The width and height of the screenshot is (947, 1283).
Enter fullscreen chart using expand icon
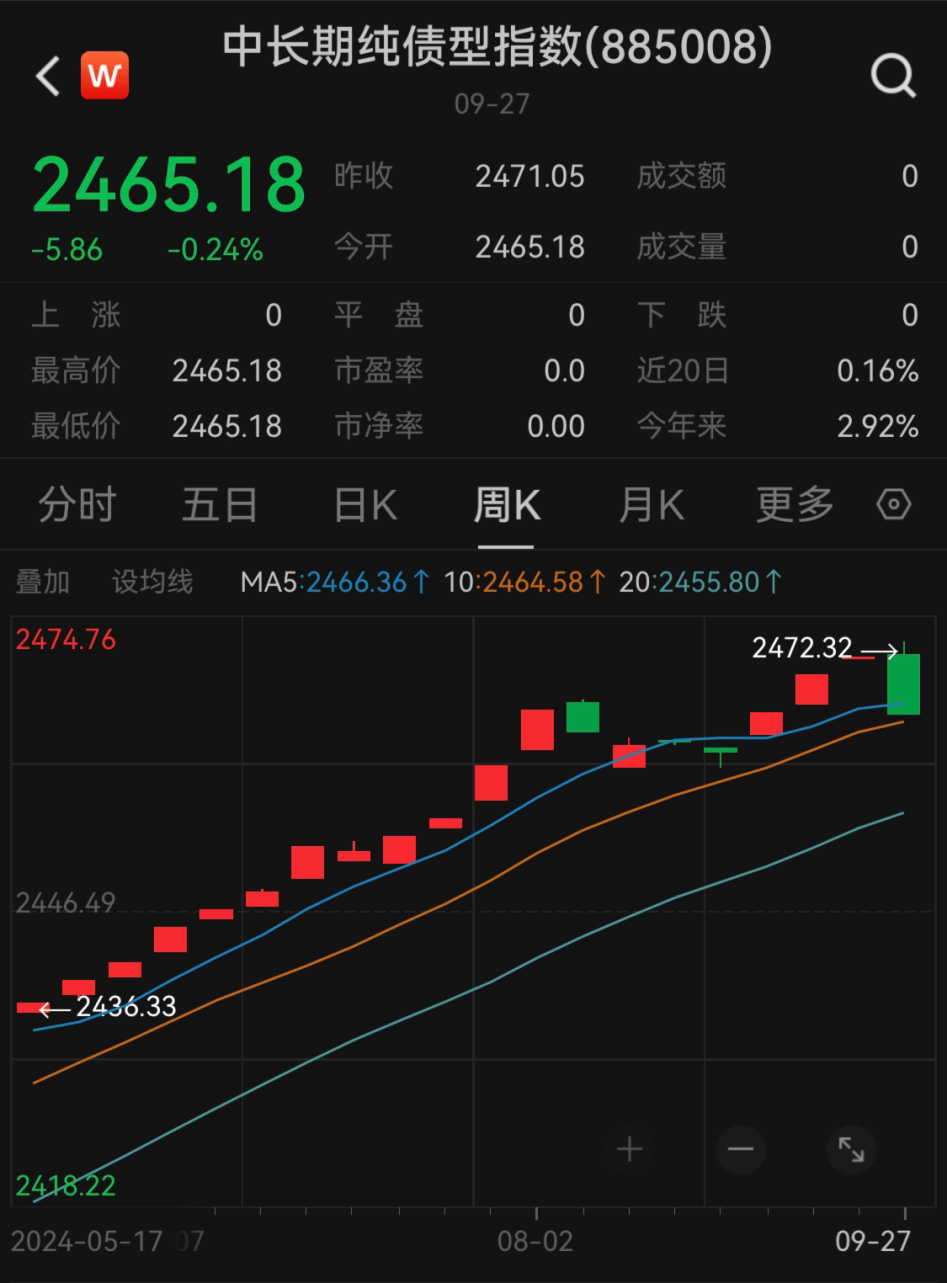point(851,1149)
